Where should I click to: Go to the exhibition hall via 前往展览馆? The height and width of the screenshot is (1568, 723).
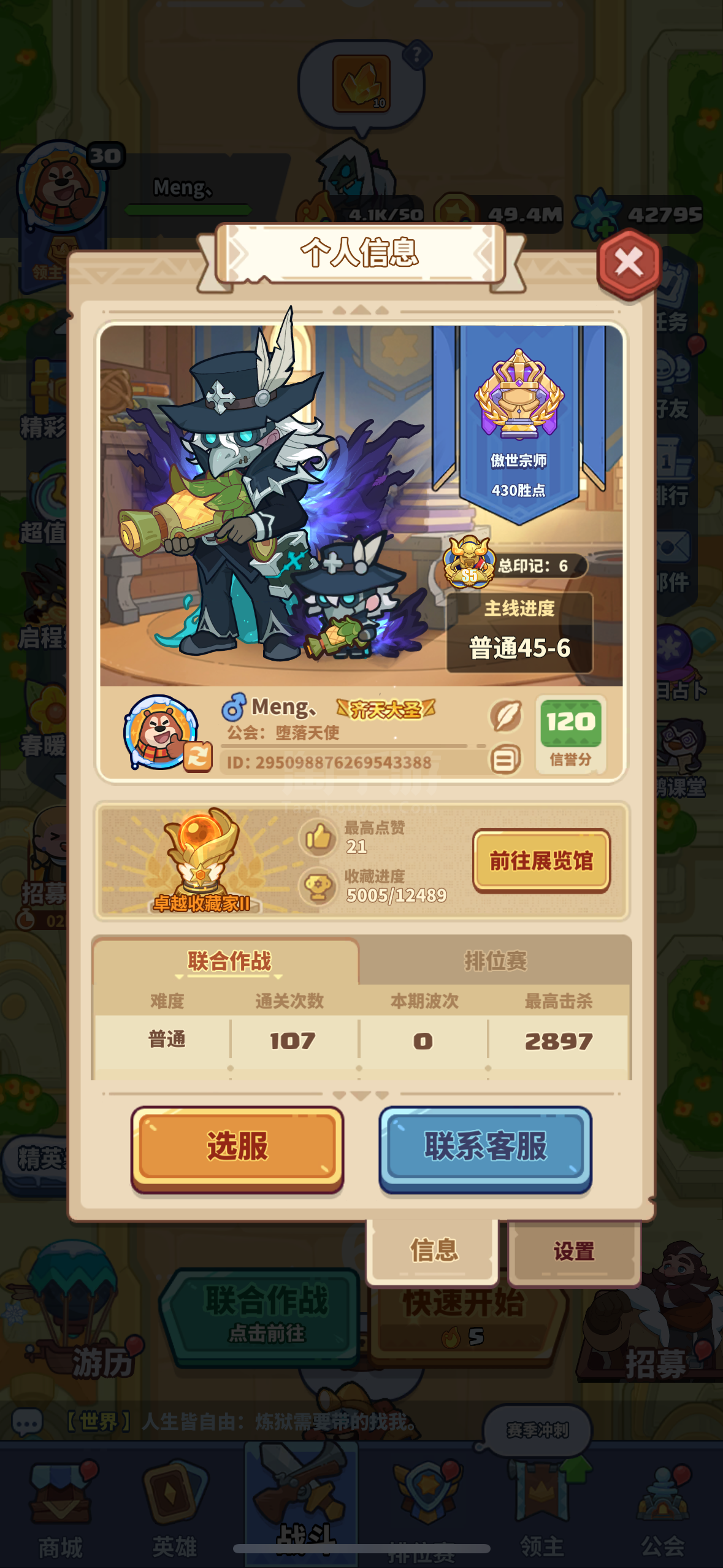541,860
